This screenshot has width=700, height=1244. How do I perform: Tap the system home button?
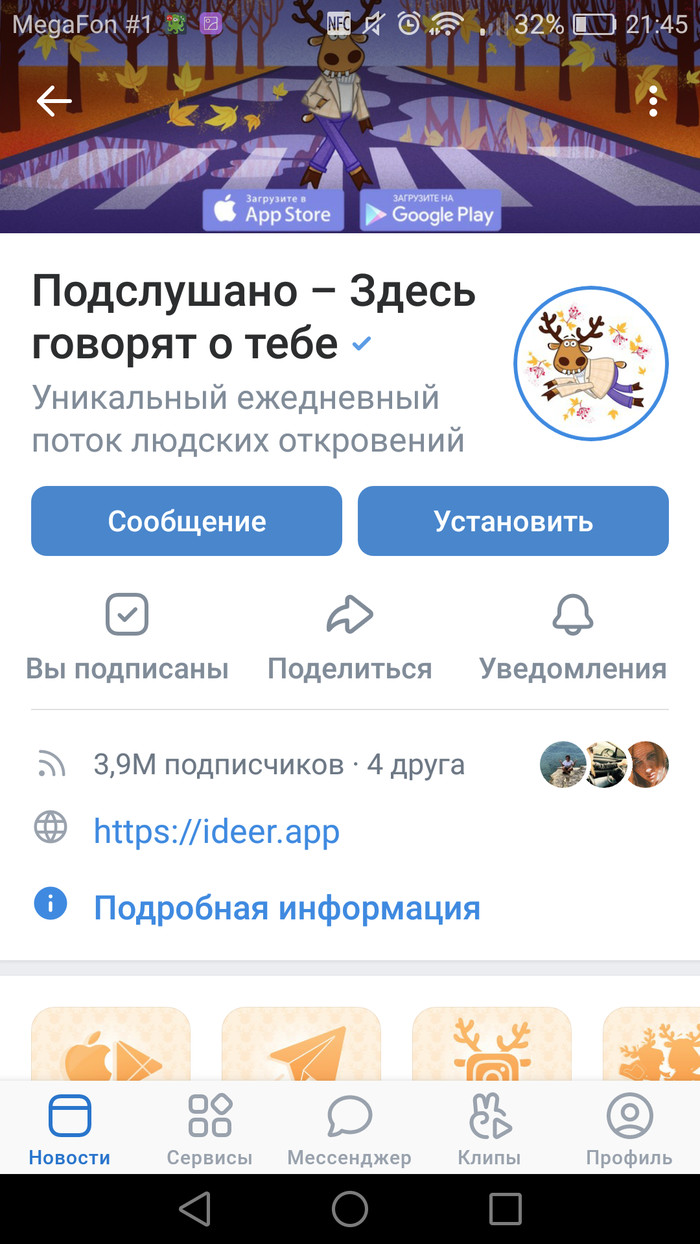point(350,1208)
